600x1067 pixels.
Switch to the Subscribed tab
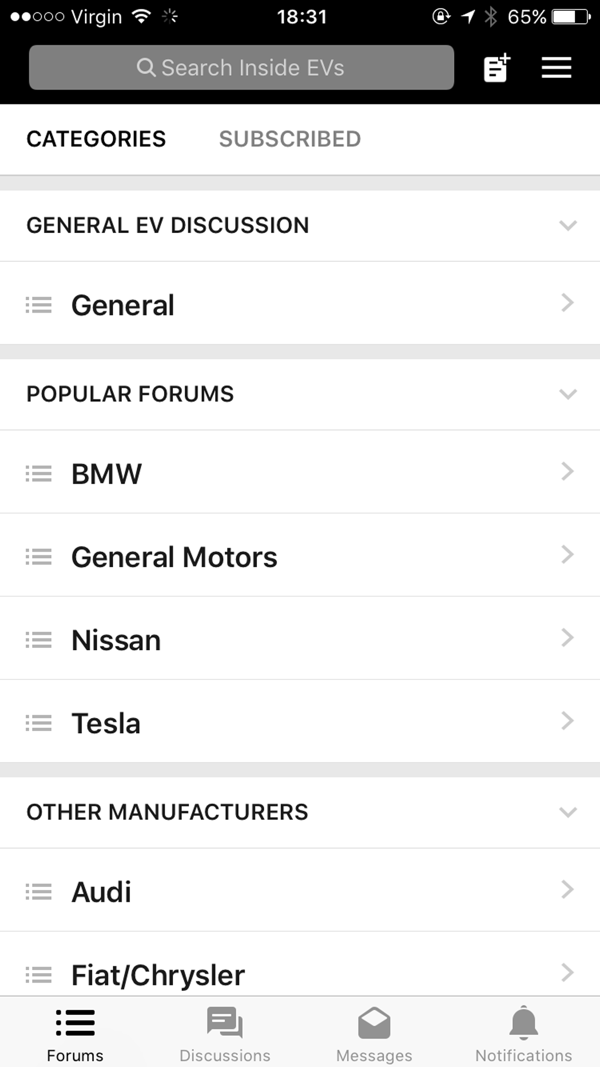[290, 139]
